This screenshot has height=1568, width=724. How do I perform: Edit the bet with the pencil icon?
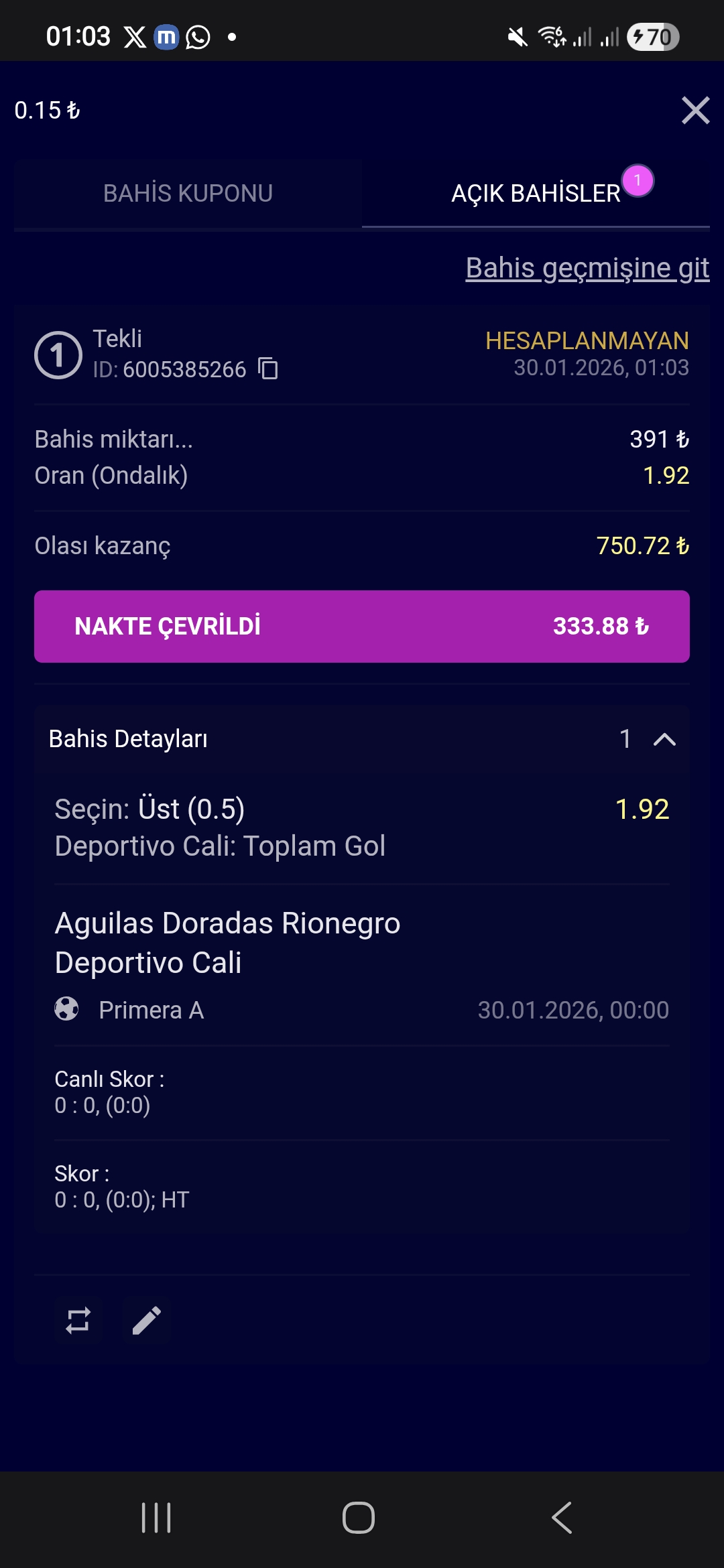coord(147,1321)
